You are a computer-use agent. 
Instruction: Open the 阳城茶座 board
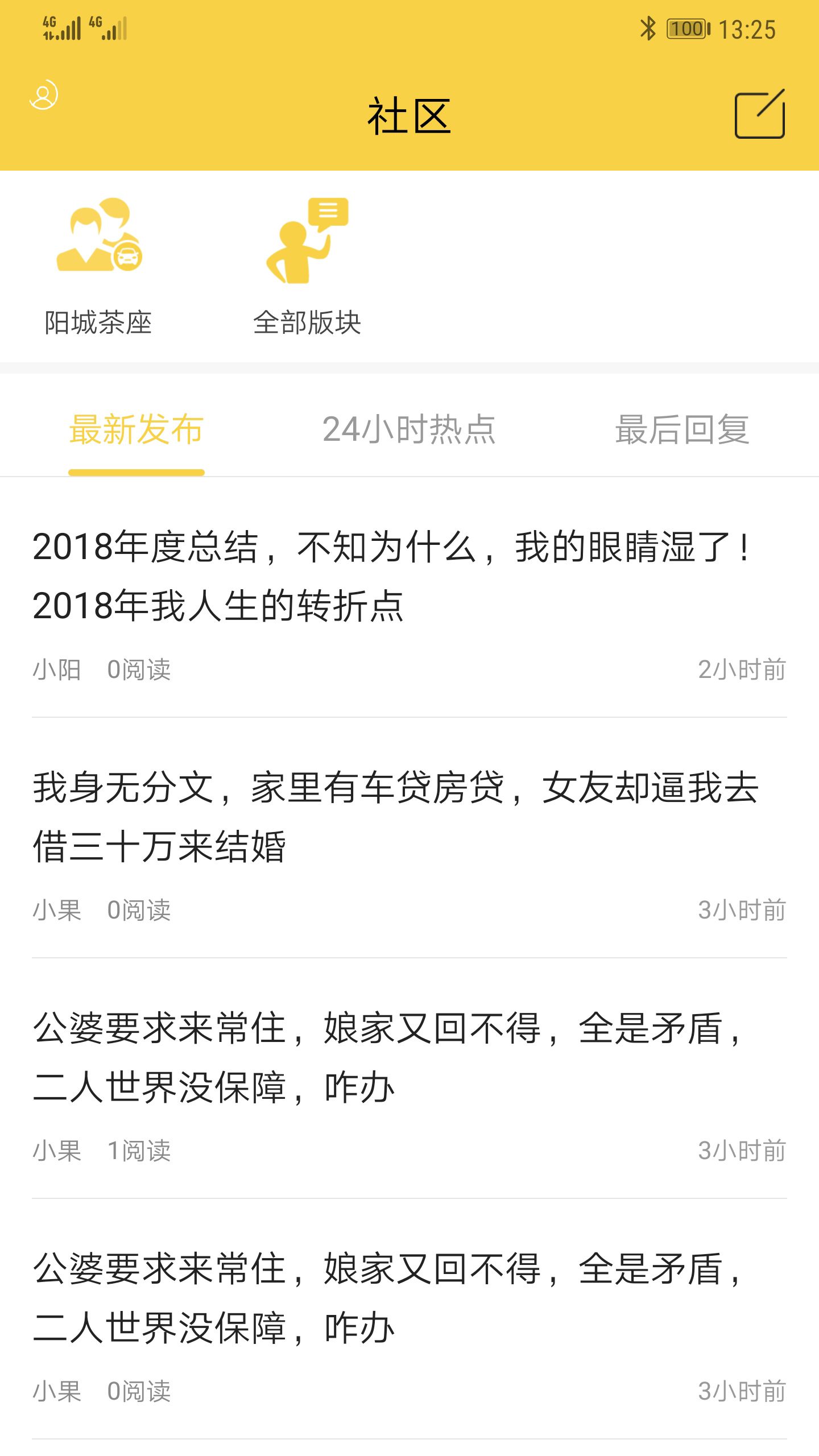99,266
